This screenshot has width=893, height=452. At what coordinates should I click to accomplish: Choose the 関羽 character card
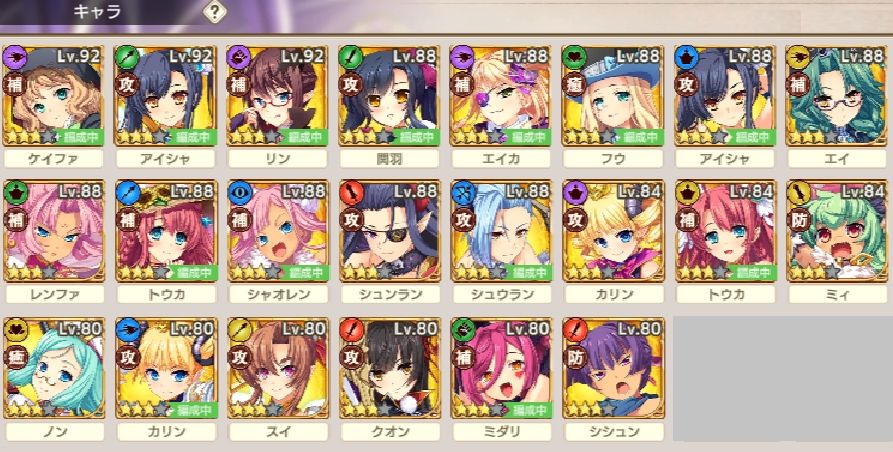(x=389, y=97)
